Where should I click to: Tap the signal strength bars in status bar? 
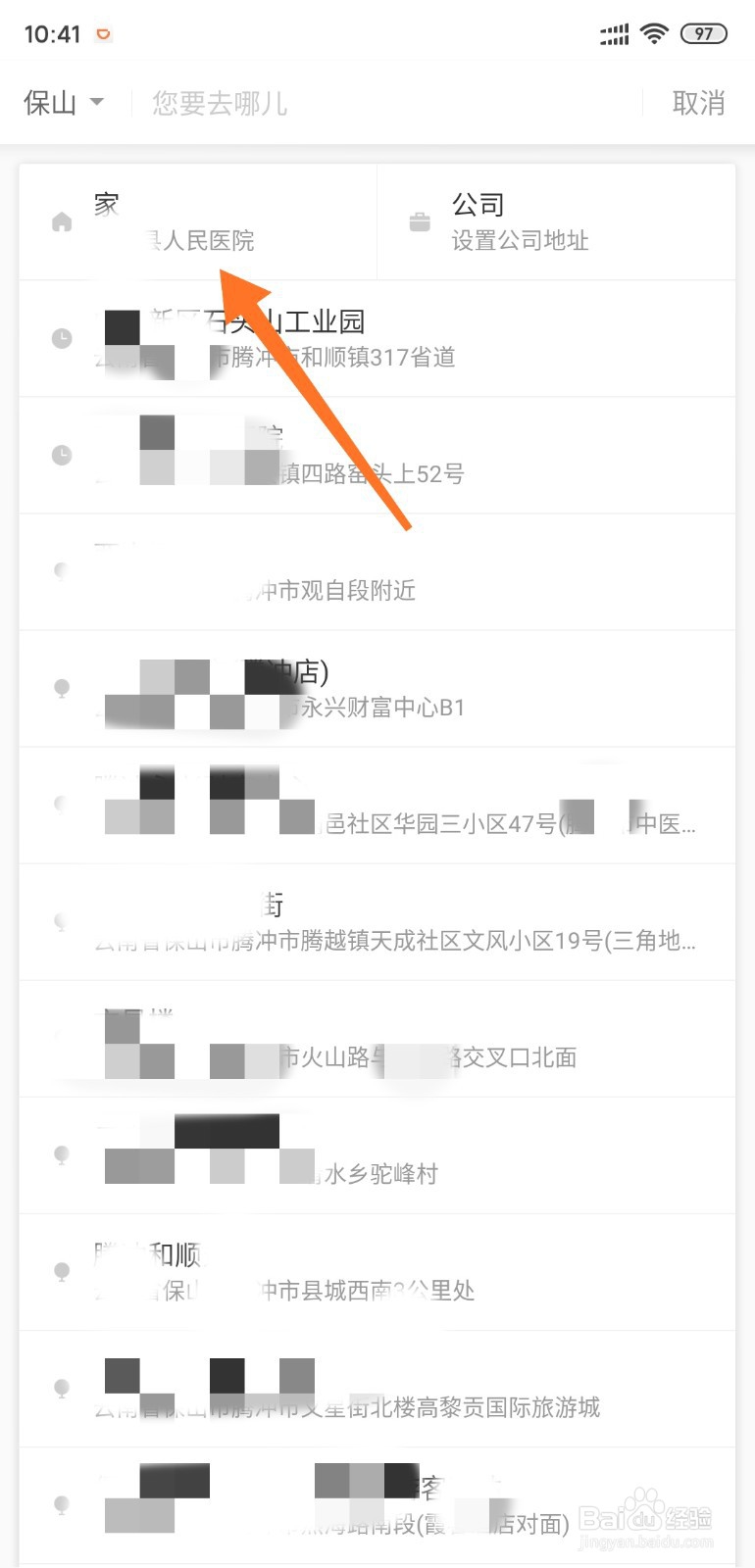pos(613,32)
